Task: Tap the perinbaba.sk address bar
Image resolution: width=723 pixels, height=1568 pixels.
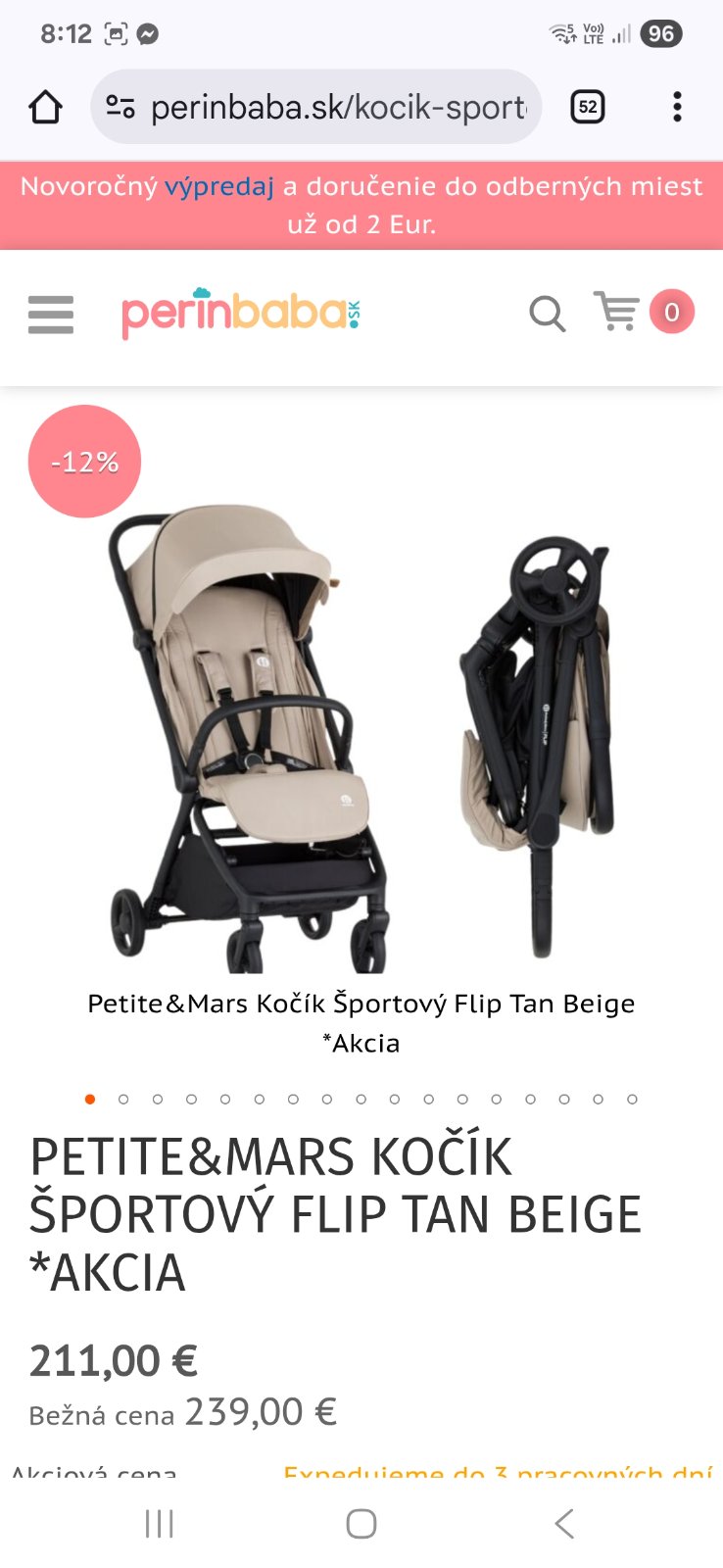Action: point(323,107)
